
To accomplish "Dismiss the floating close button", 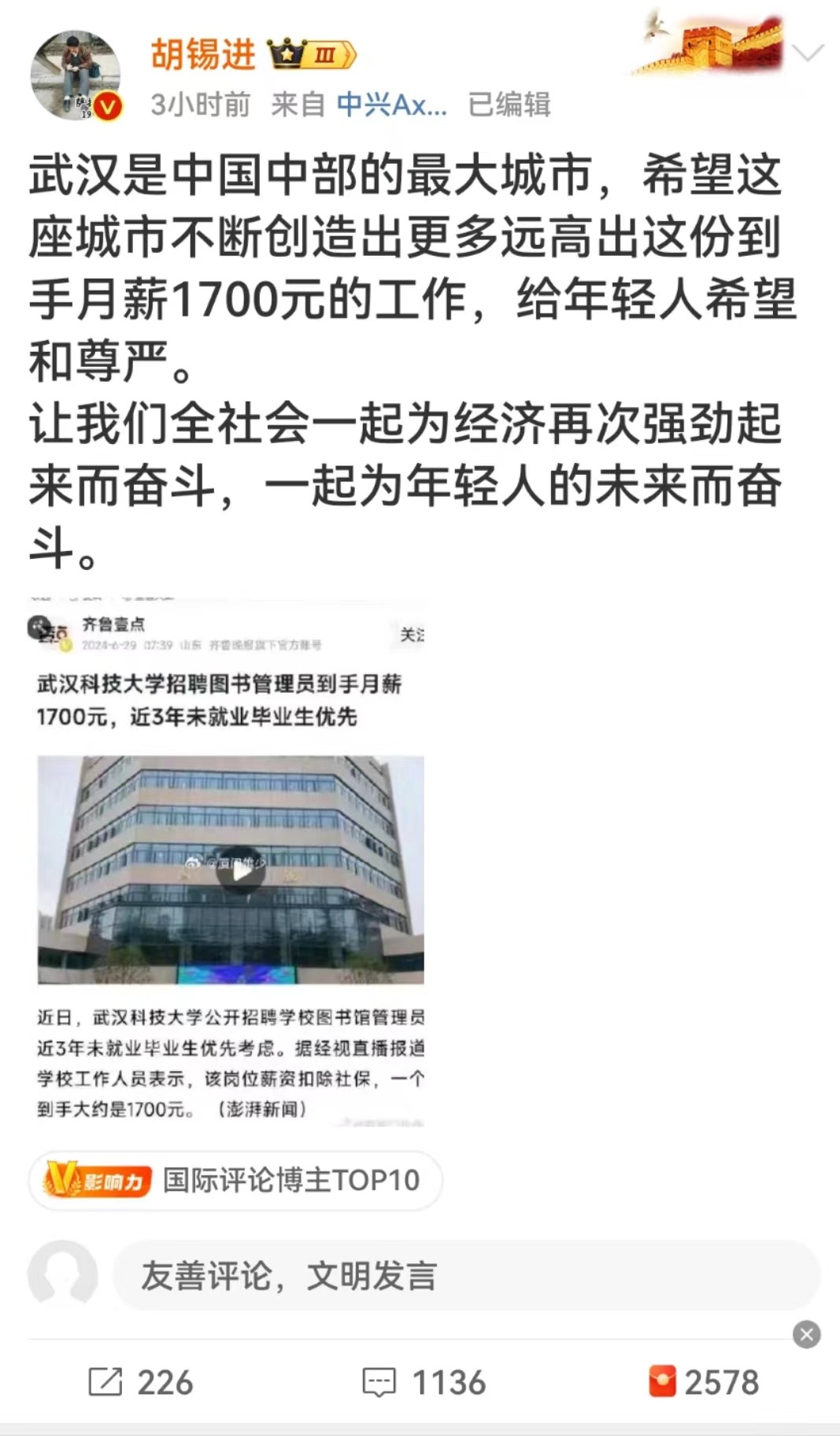I will coord(806,1334).
